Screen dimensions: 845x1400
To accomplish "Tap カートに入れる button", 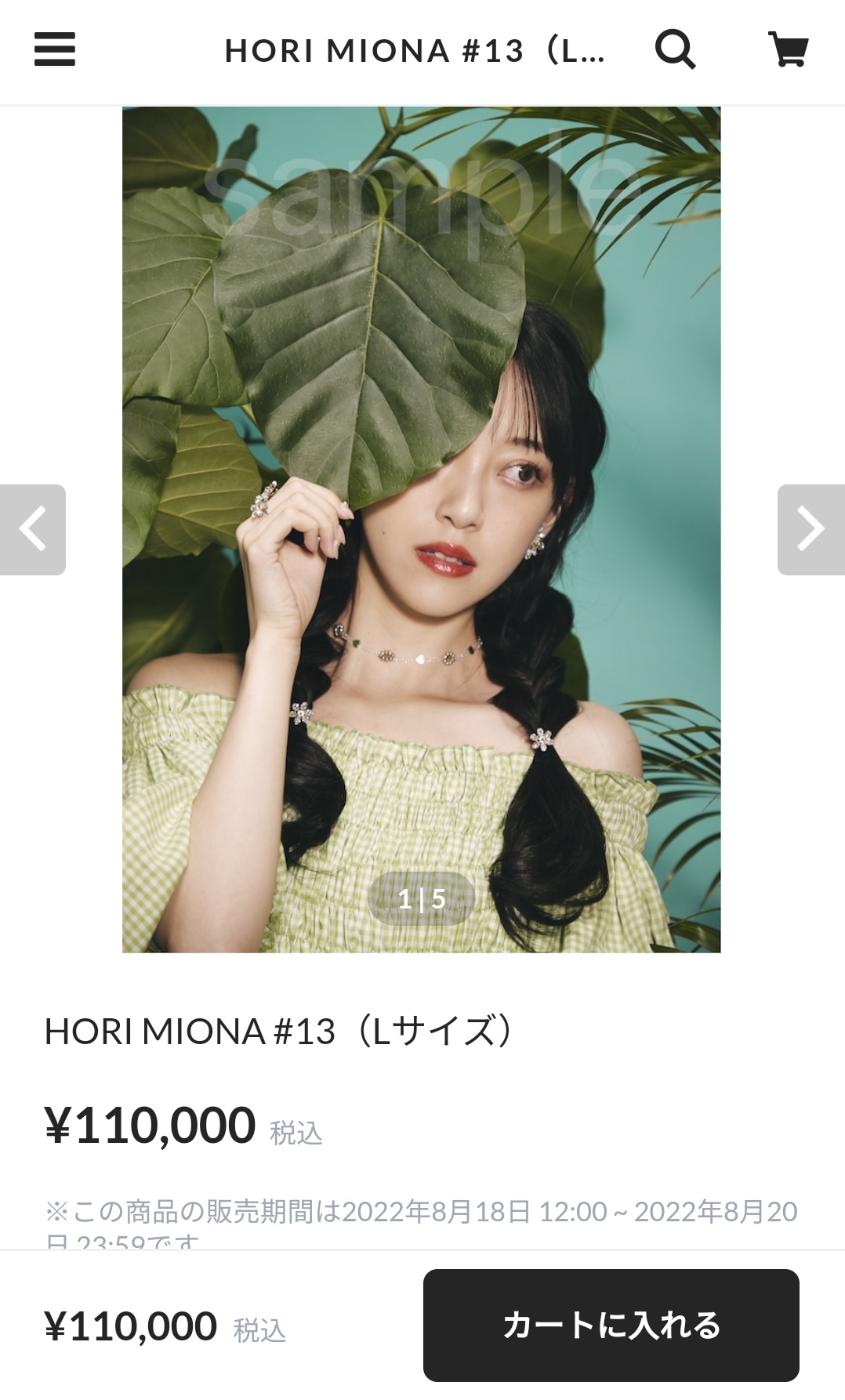I will tap(611, 1325).
